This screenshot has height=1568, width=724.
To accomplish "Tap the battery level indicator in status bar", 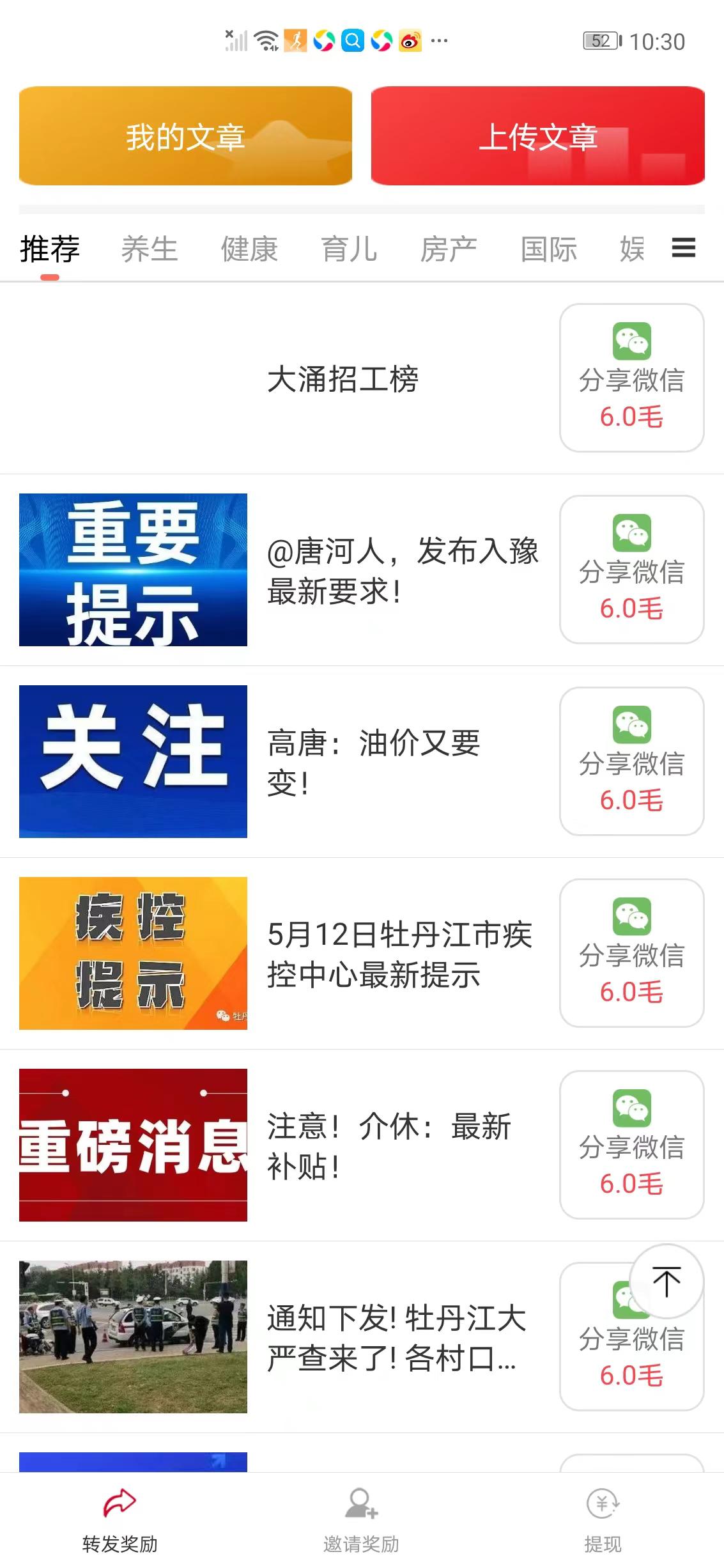I will click(x=601, y=40).
